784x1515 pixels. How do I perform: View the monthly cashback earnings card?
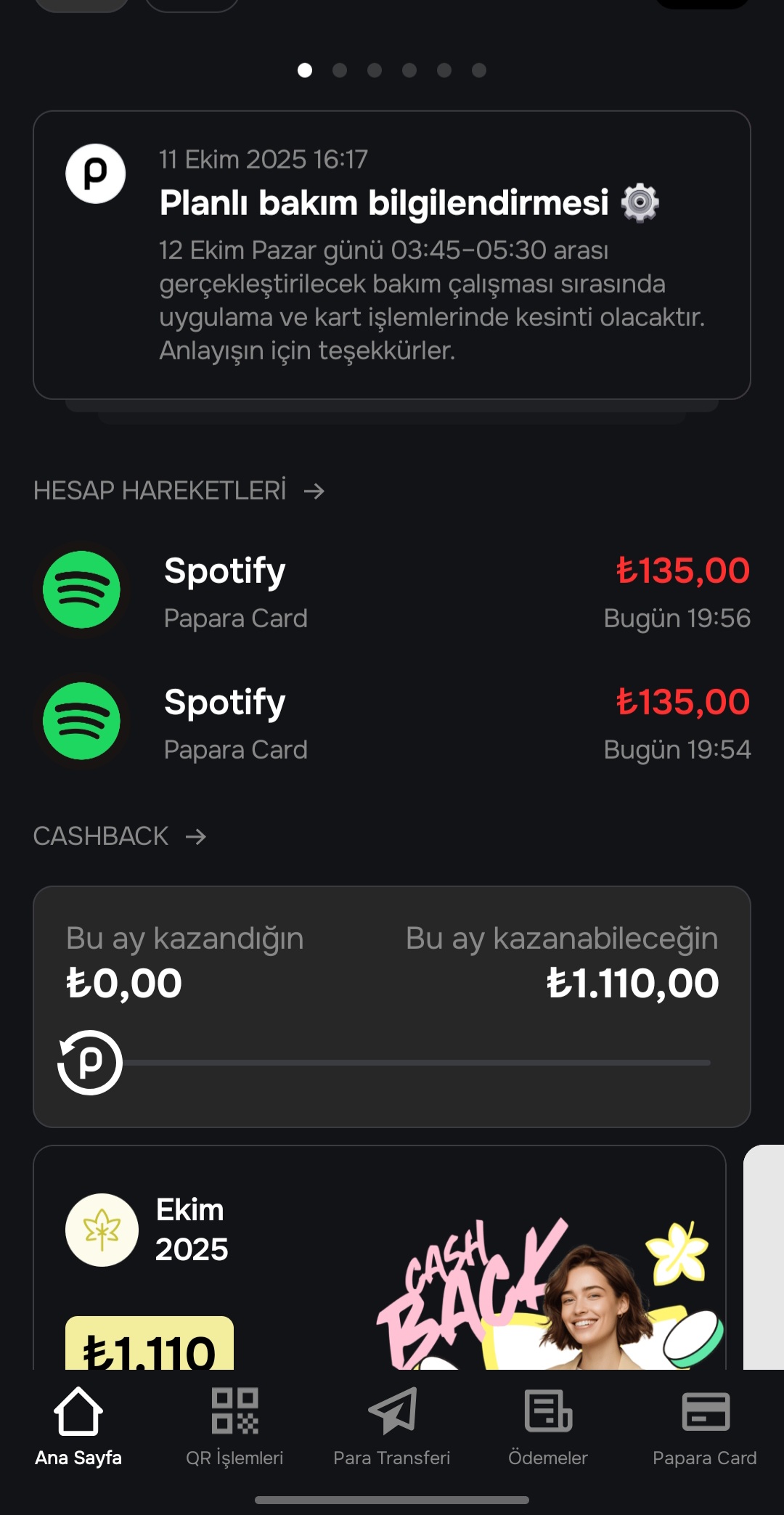(392, 1005)
